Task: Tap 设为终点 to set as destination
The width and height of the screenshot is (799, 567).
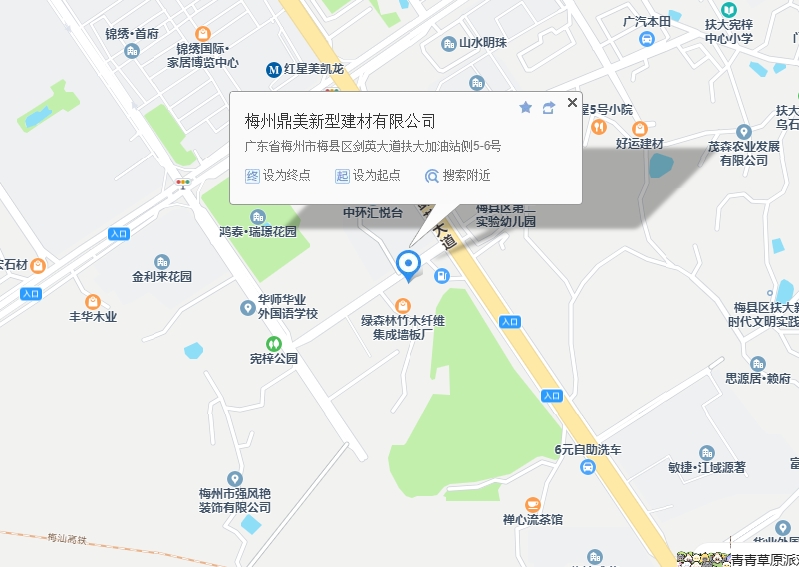Action: point(277,176)
